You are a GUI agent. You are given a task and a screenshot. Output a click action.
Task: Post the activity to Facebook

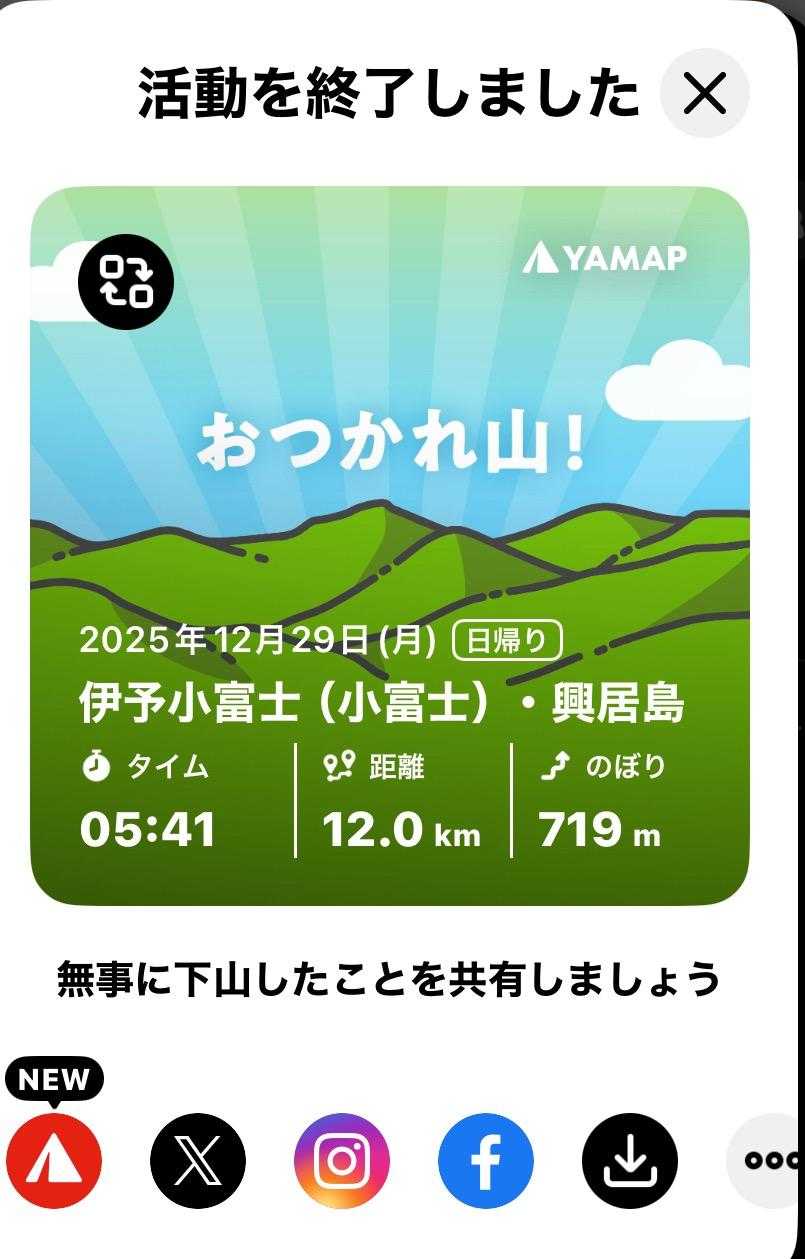click(486, 1161)
